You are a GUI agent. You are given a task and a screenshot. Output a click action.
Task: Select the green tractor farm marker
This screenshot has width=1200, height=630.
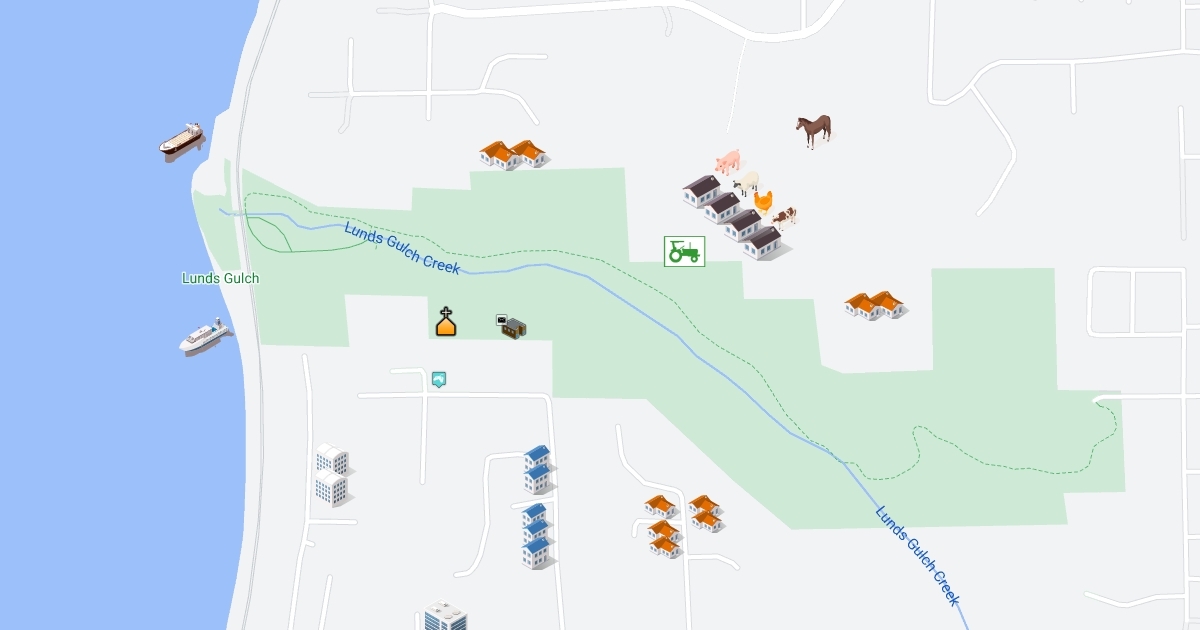tap(684, 251)
